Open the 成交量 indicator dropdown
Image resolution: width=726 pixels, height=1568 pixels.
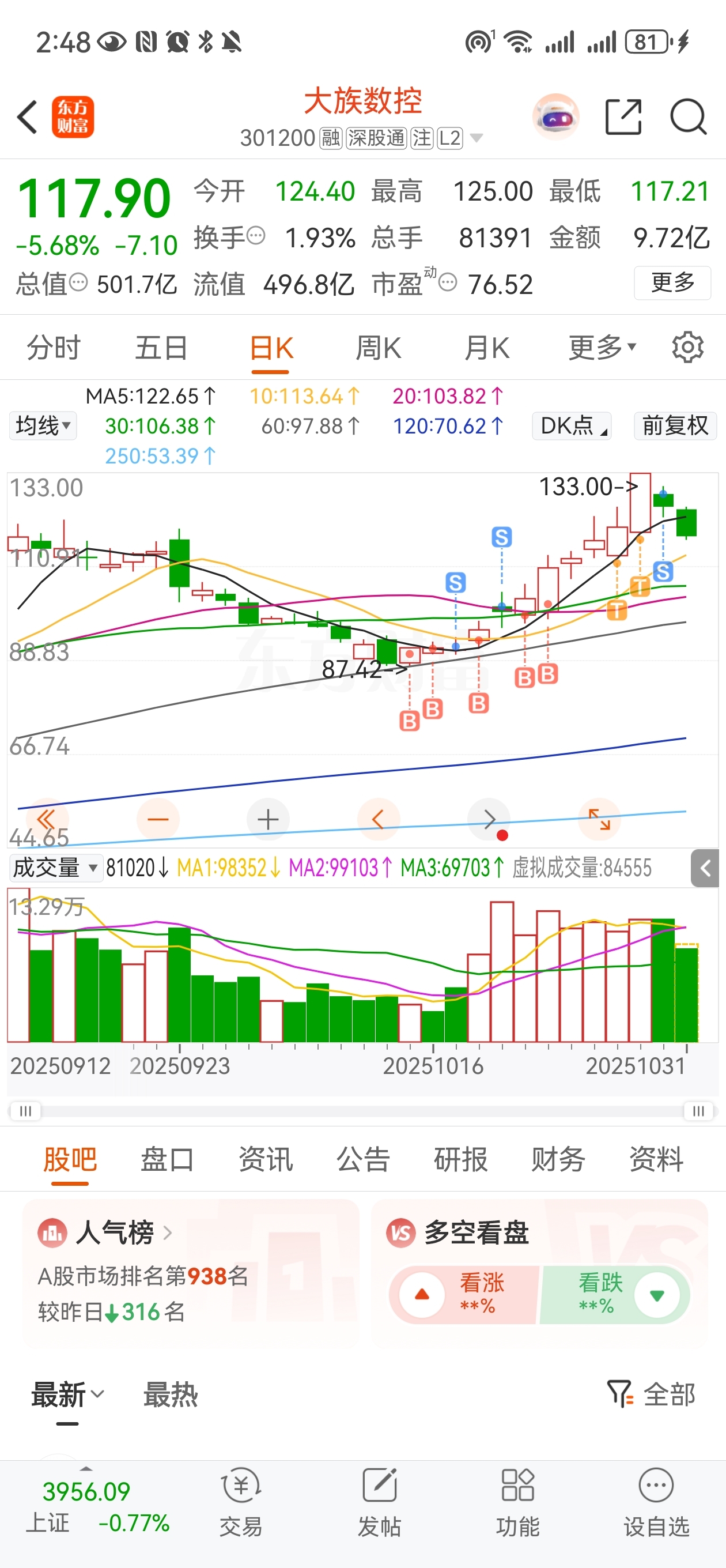(55, 868)
